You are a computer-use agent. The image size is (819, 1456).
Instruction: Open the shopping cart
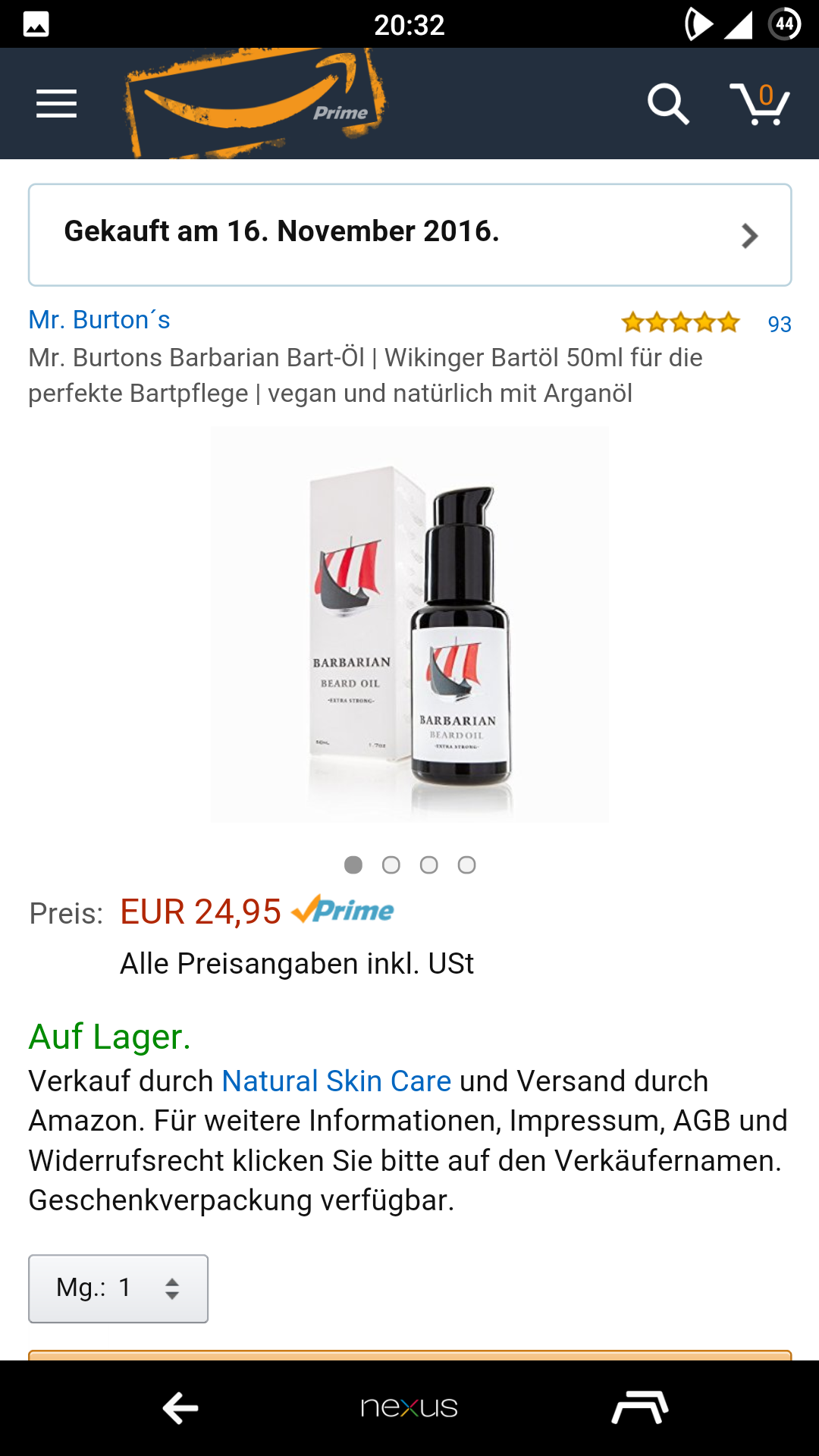click(760, 104)
